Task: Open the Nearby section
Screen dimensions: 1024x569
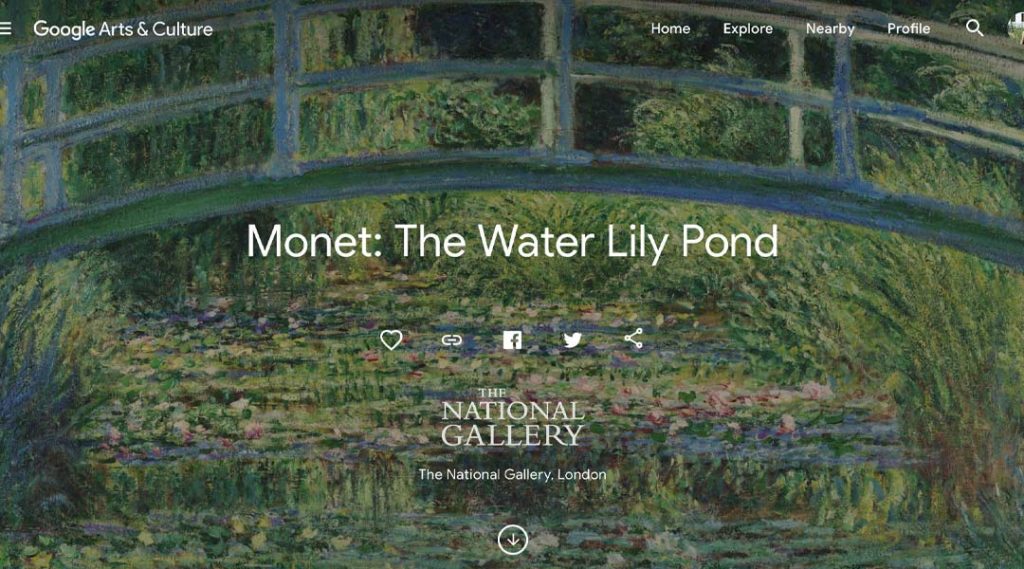Action: tap(830, 29)
